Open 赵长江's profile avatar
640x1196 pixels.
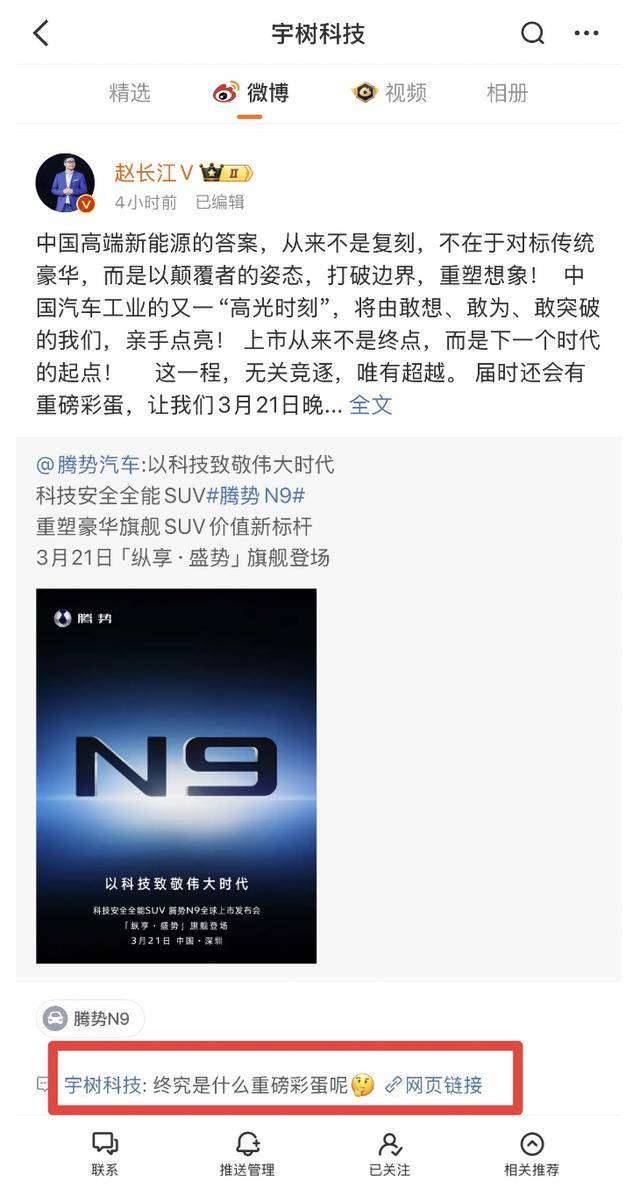point(65,183)
